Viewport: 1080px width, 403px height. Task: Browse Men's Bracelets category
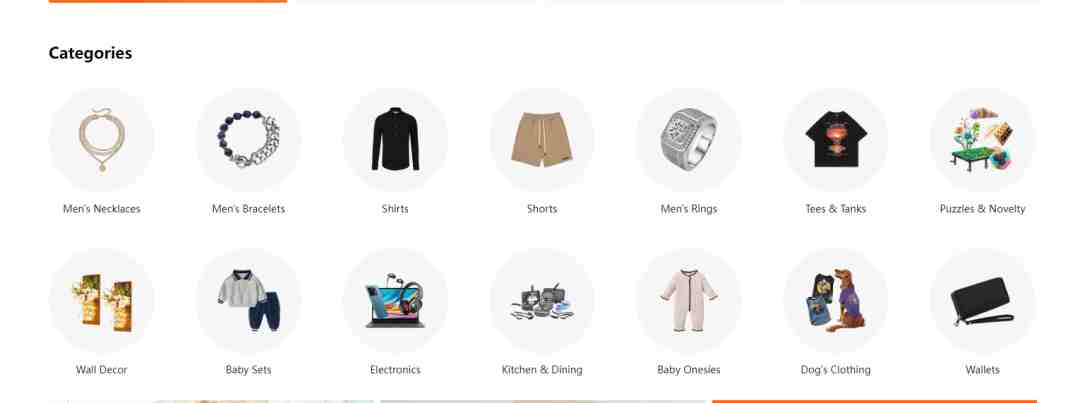pos(248,140)
